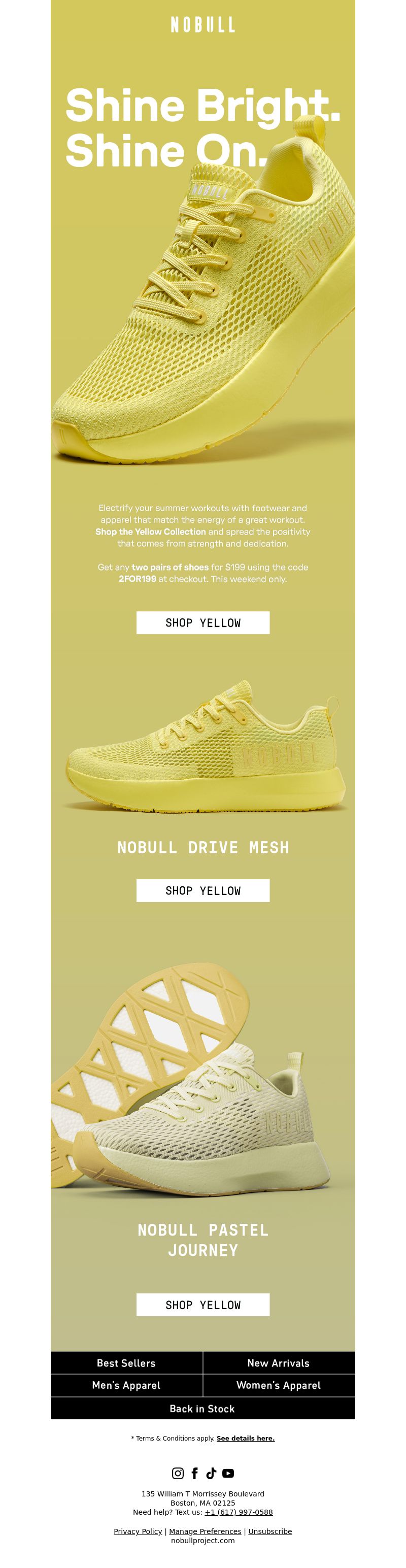Image resolution: width=406 pixels, height=1568 pixels.
Task: Open New Arrivals
Action: (278, 1363)
